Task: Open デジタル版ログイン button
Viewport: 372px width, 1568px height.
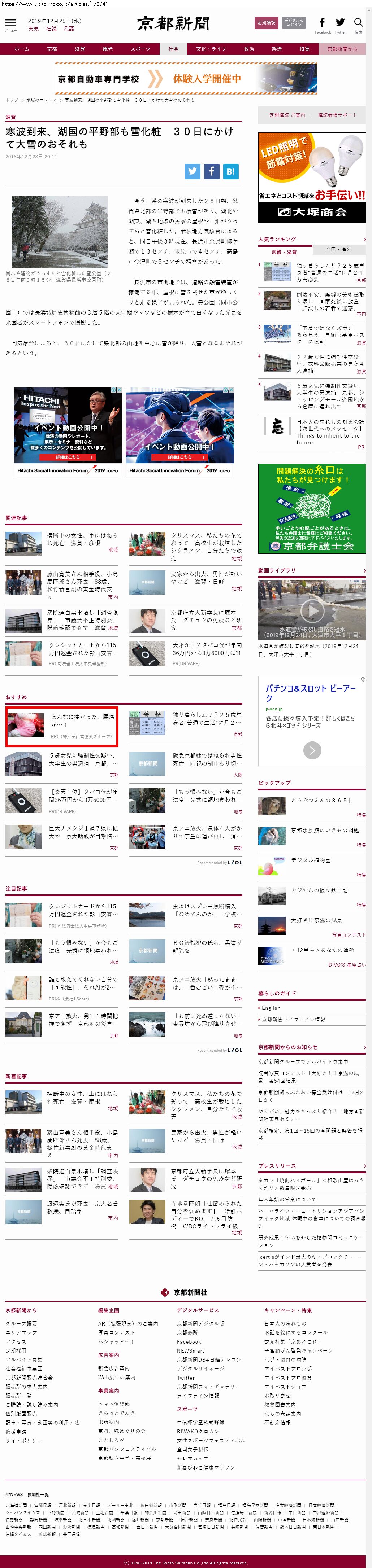Action: 294,23
